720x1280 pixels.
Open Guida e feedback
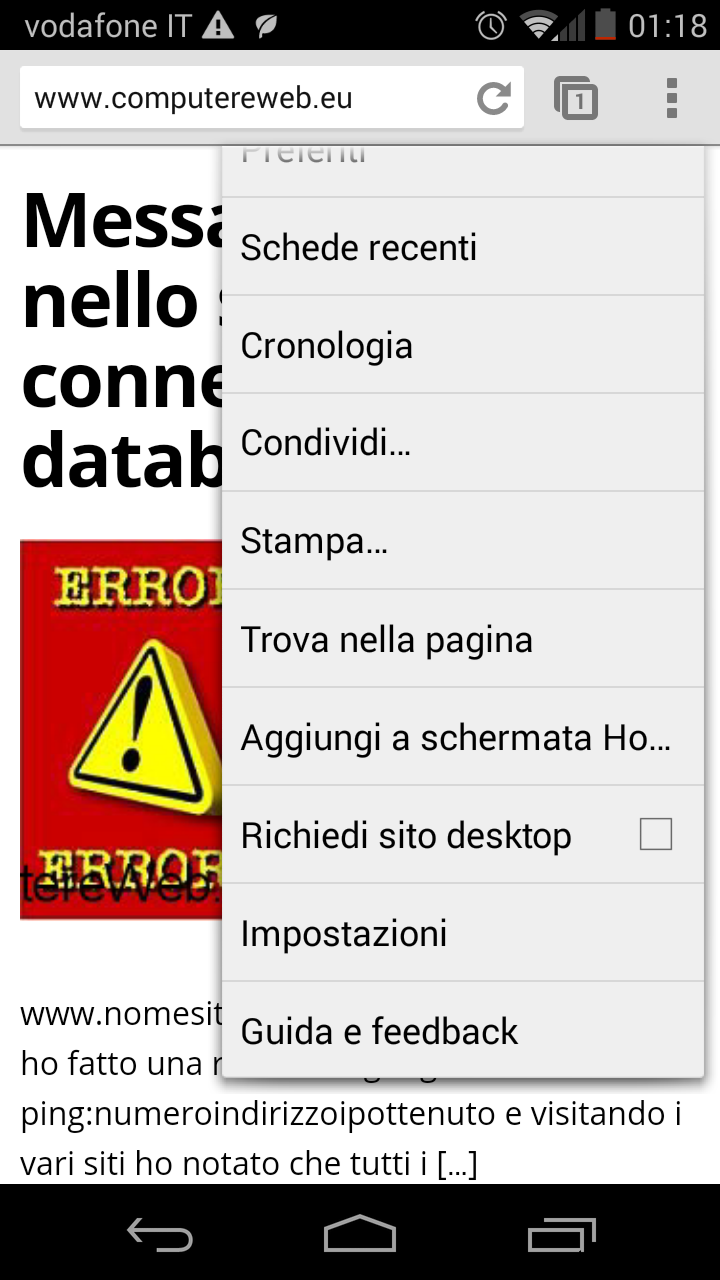click(463, 1030)
